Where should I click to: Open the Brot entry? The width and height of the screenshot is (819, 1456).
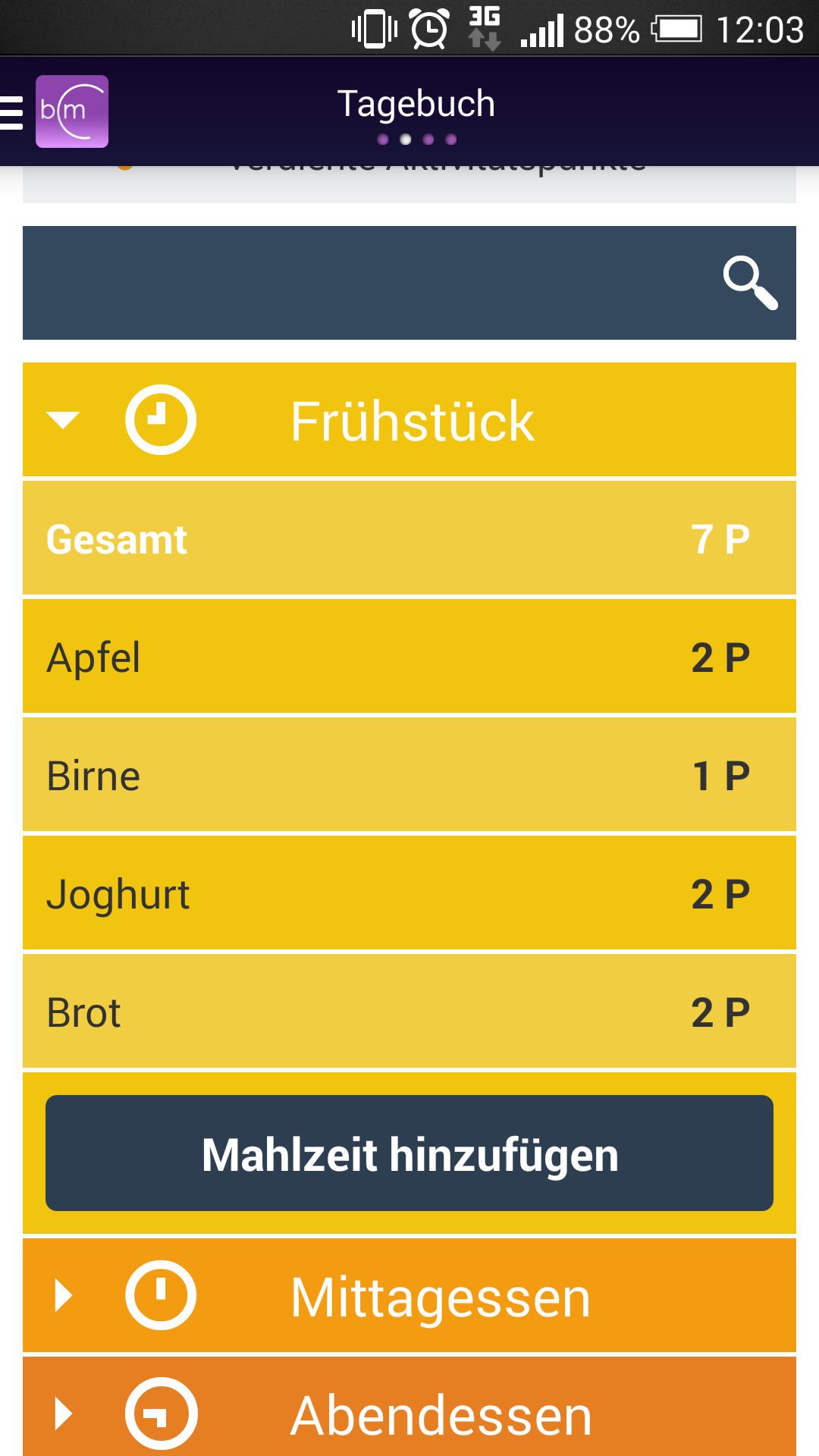pos(409,1012)
